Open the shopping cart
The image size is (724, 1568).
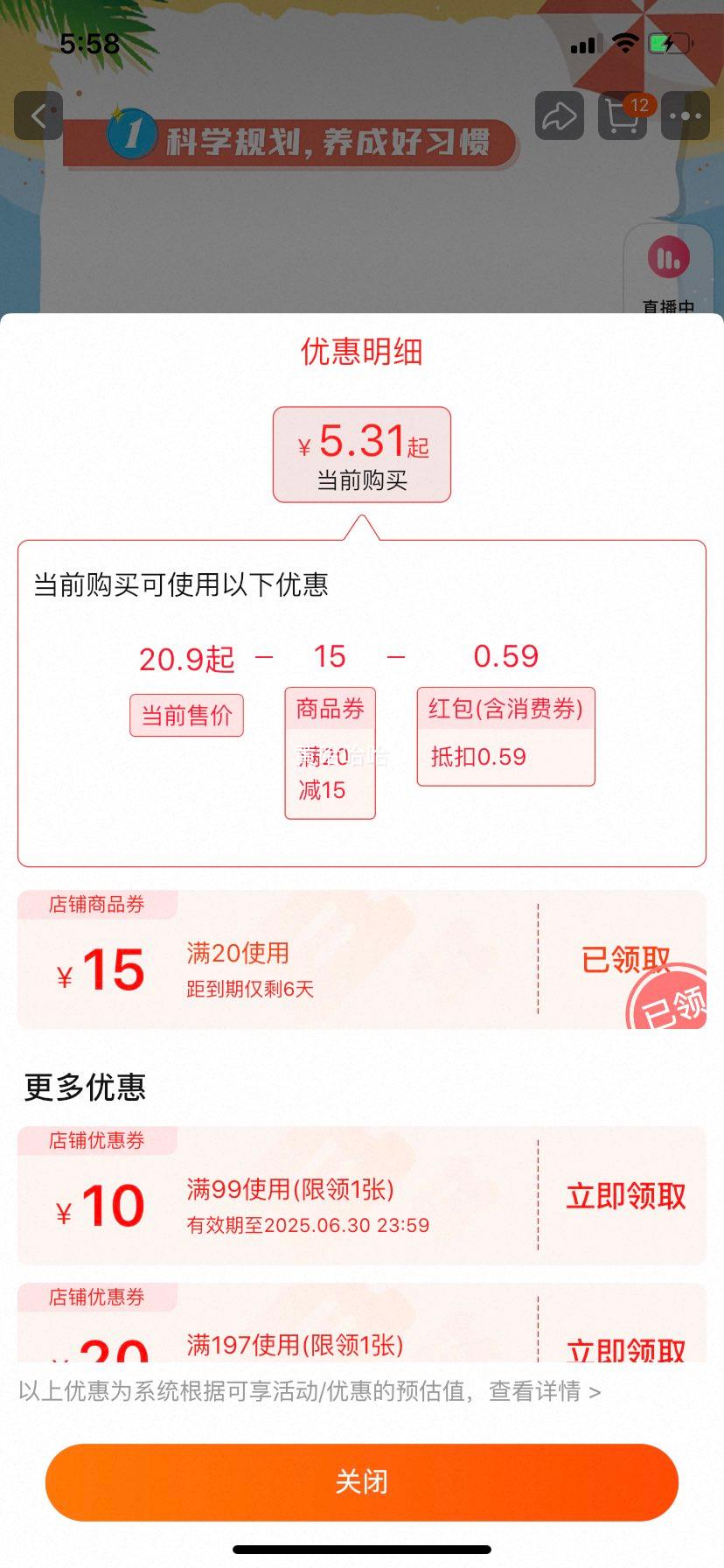point(623,115)
